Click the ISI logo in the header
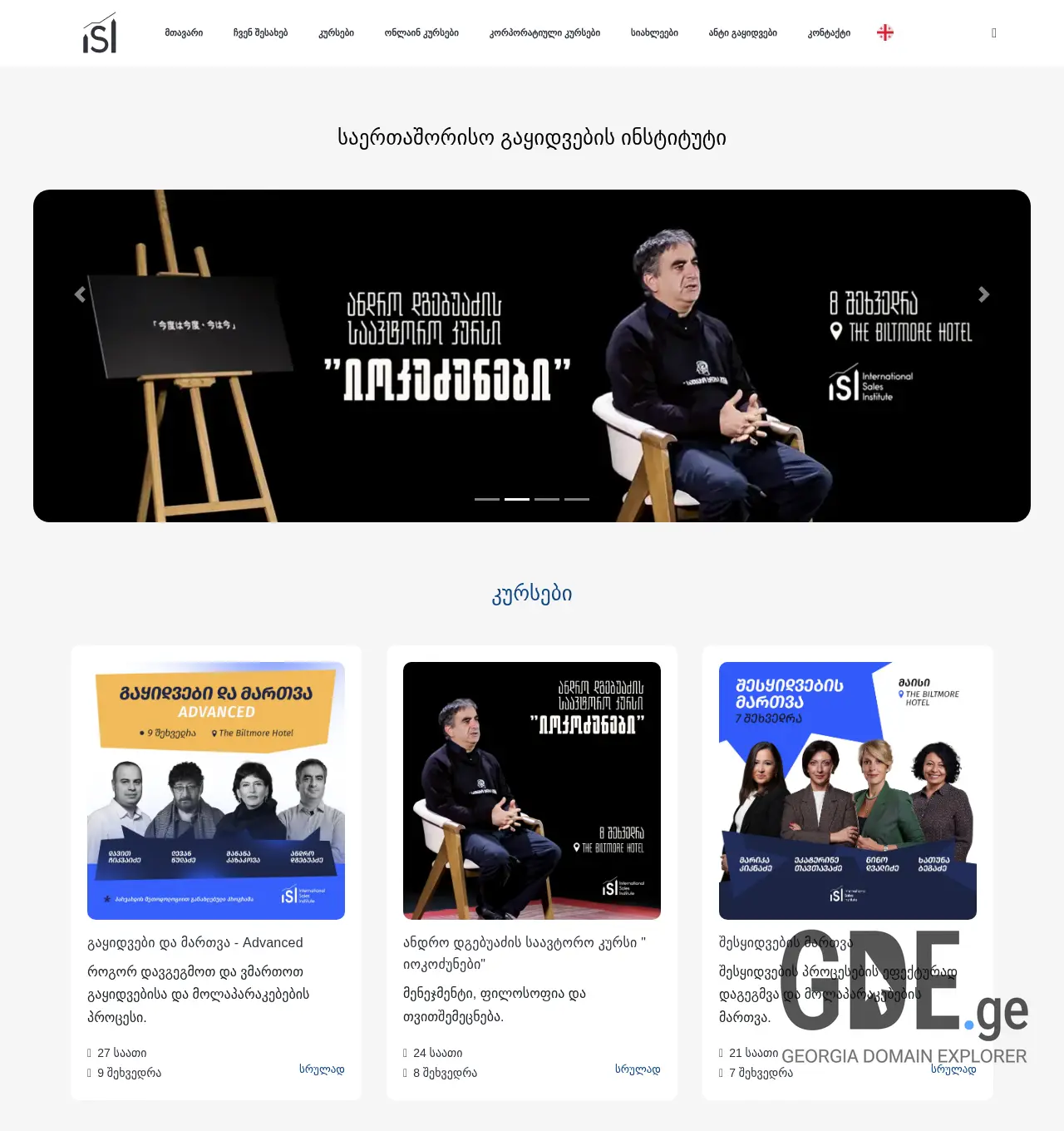1064x1131 pixels. (99, 33)
